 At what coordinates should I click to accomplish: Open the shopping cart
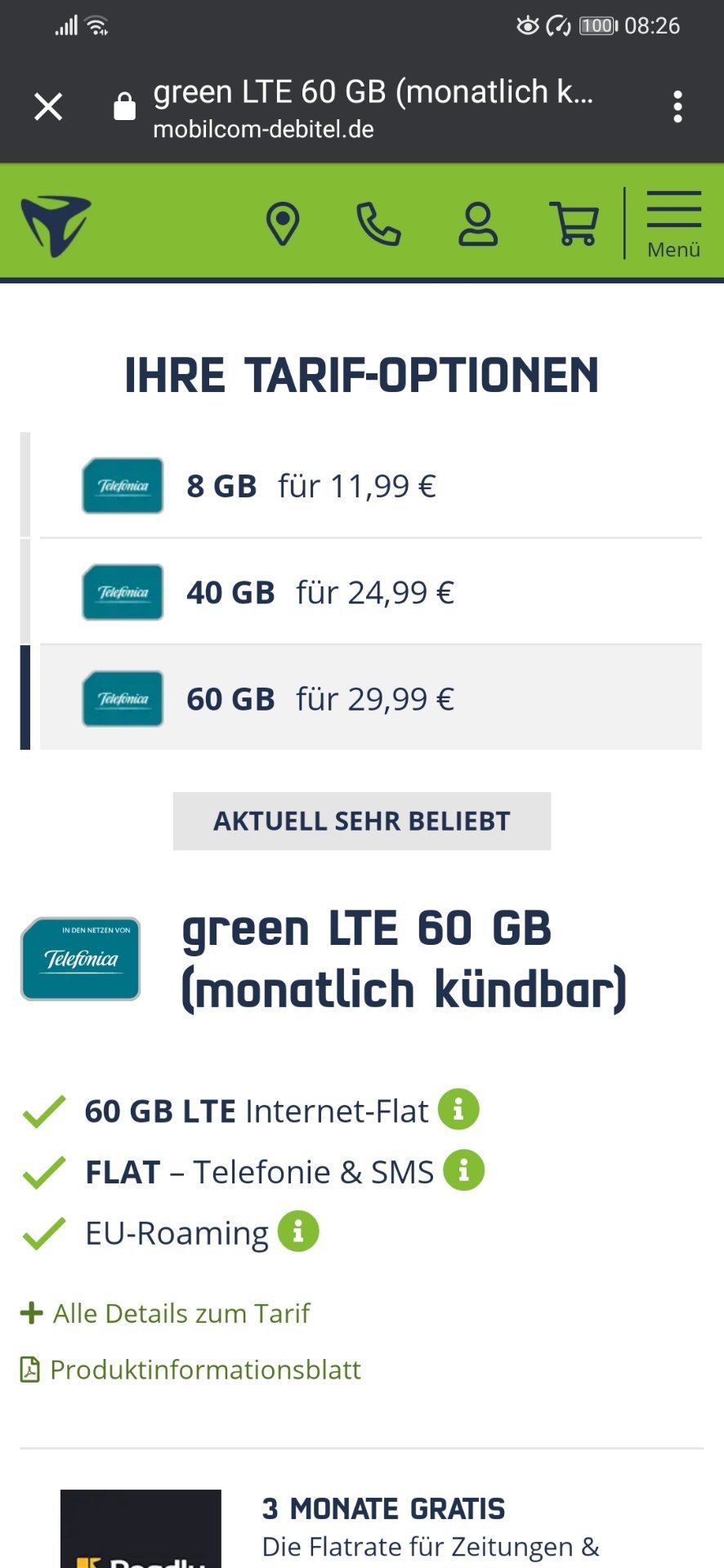tap(575, 225)
